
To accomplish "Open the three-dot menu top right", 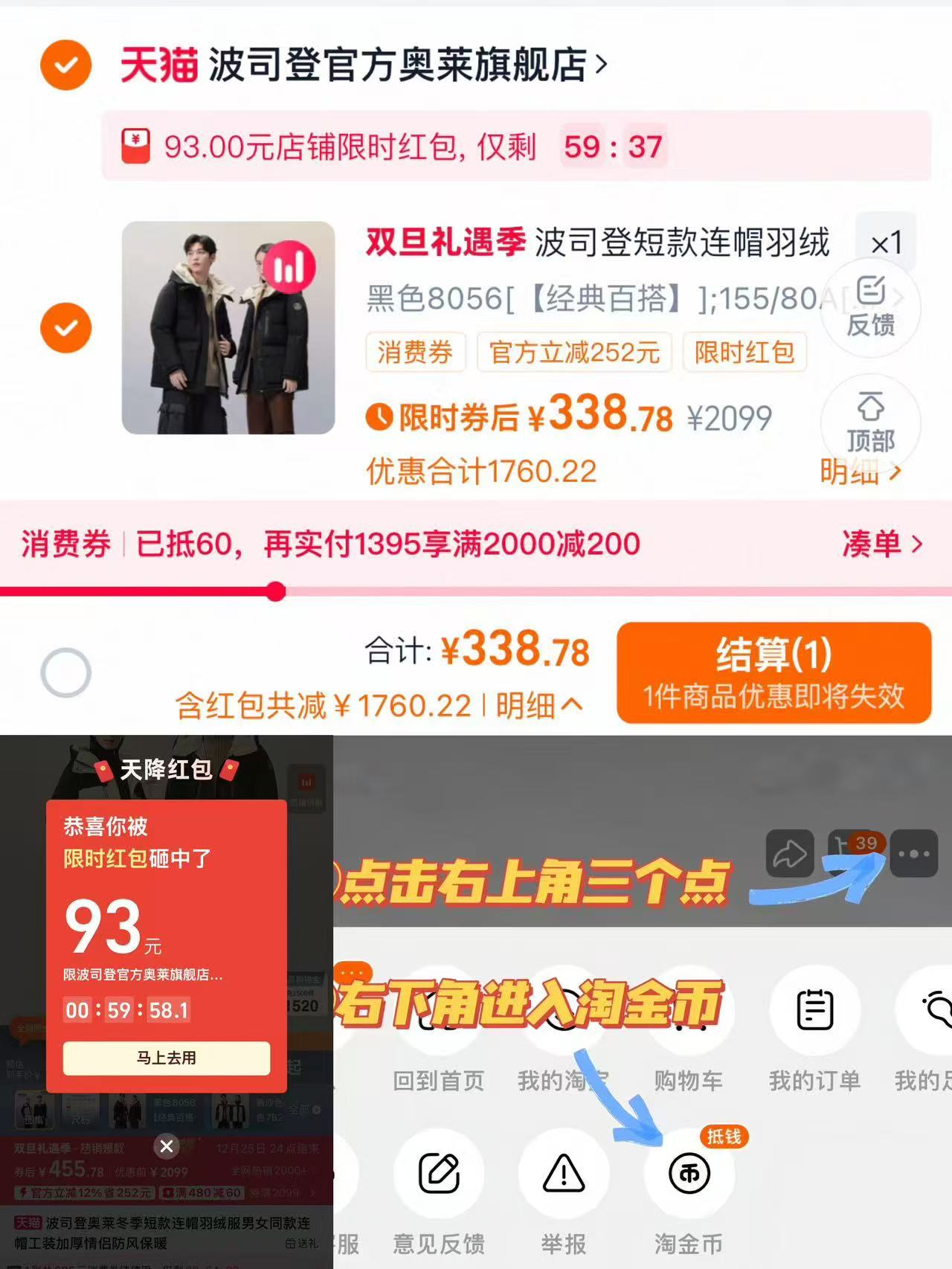I will point(913,853).
